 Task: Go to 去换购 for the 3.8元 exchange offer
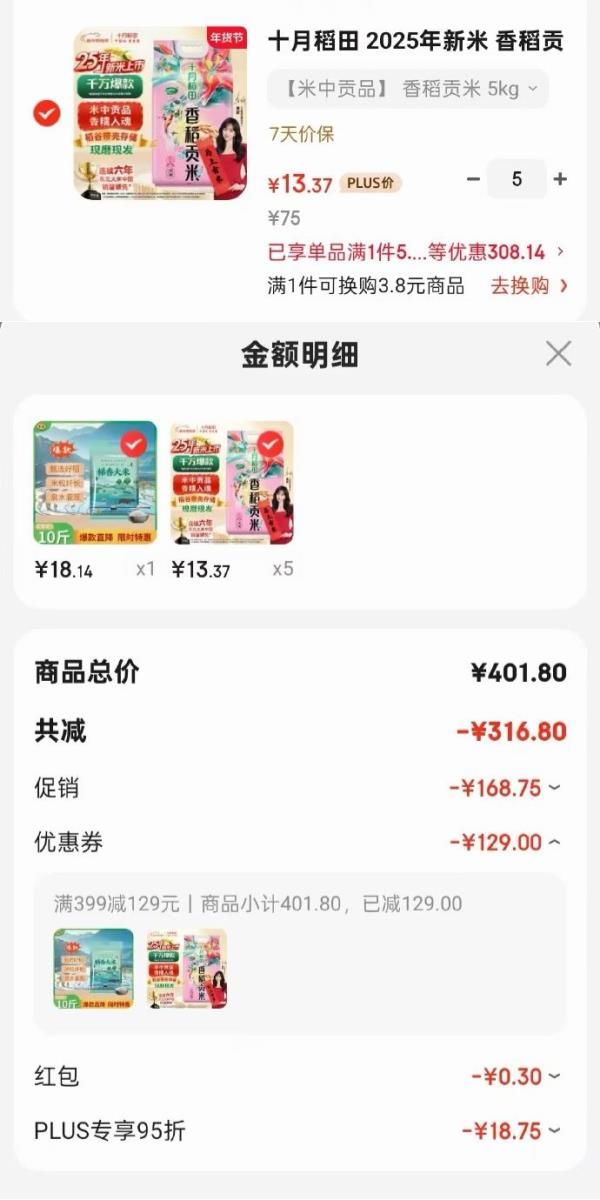pos(529,286)
